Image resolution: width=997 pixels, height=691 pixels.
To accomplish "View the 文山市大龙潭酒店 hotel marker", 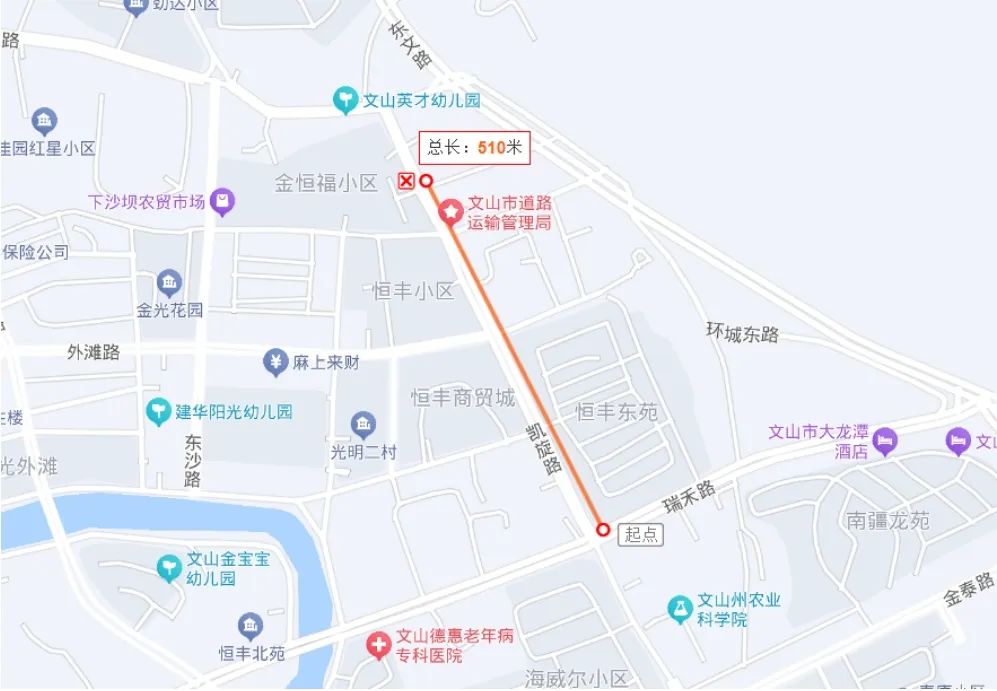I will pyautogui.click(x=885, y=439).
